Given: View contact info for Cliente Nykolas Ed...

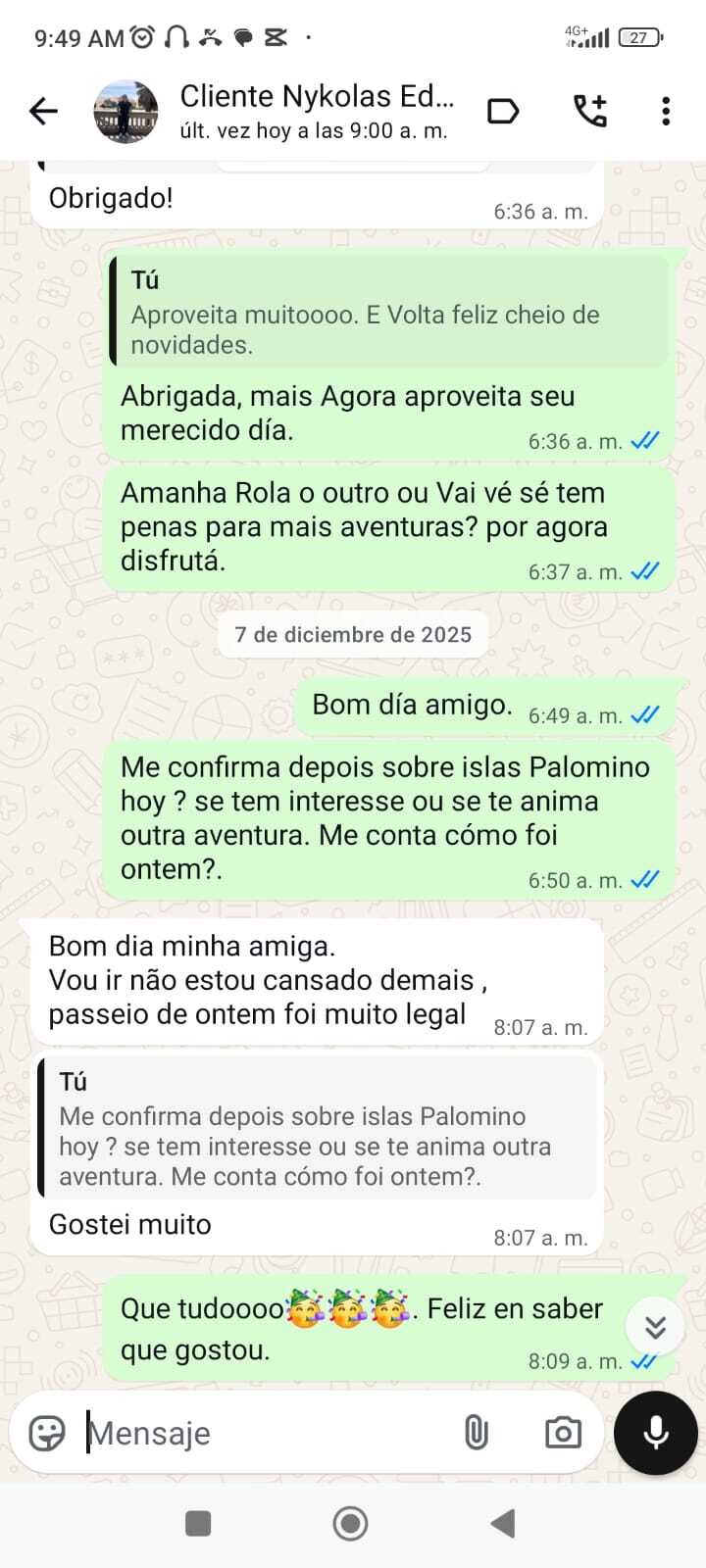Looking at the screenshot, I should (316, 112).
